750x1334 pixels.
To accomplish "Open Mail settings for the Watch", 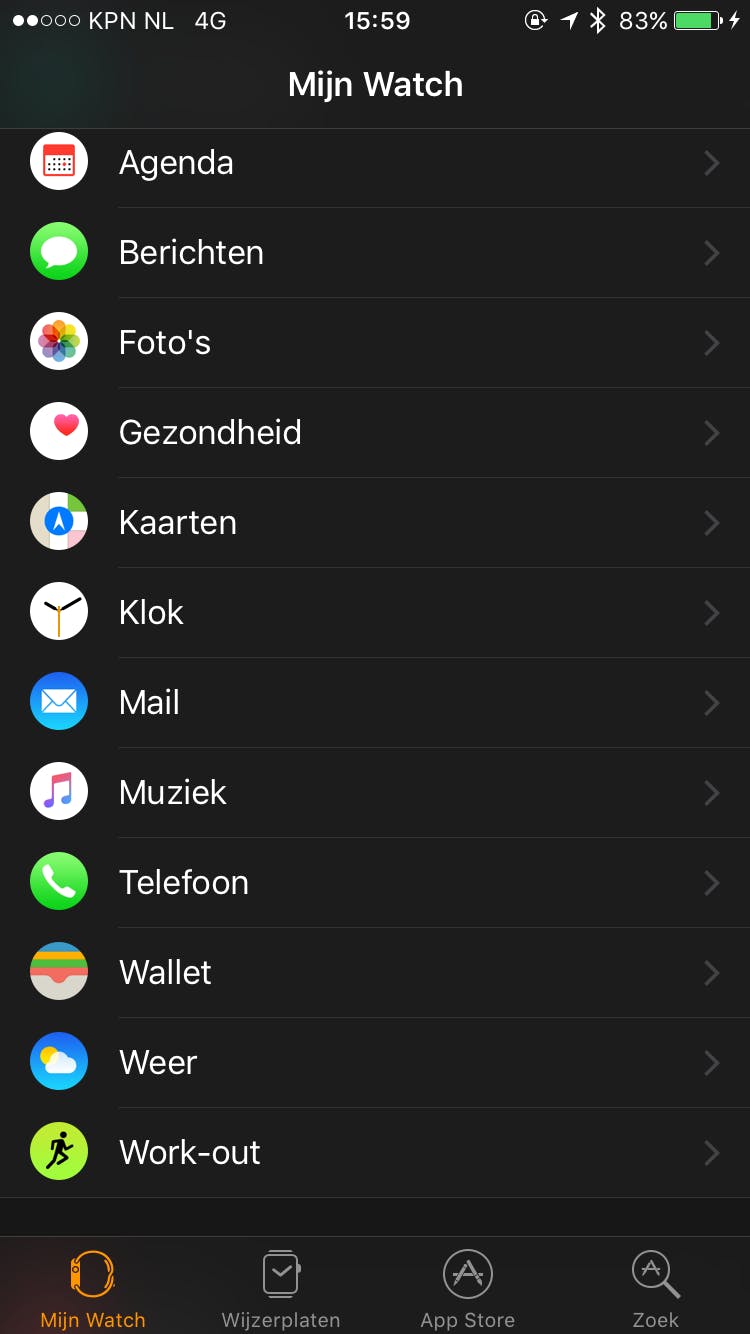I will (375, 703).
